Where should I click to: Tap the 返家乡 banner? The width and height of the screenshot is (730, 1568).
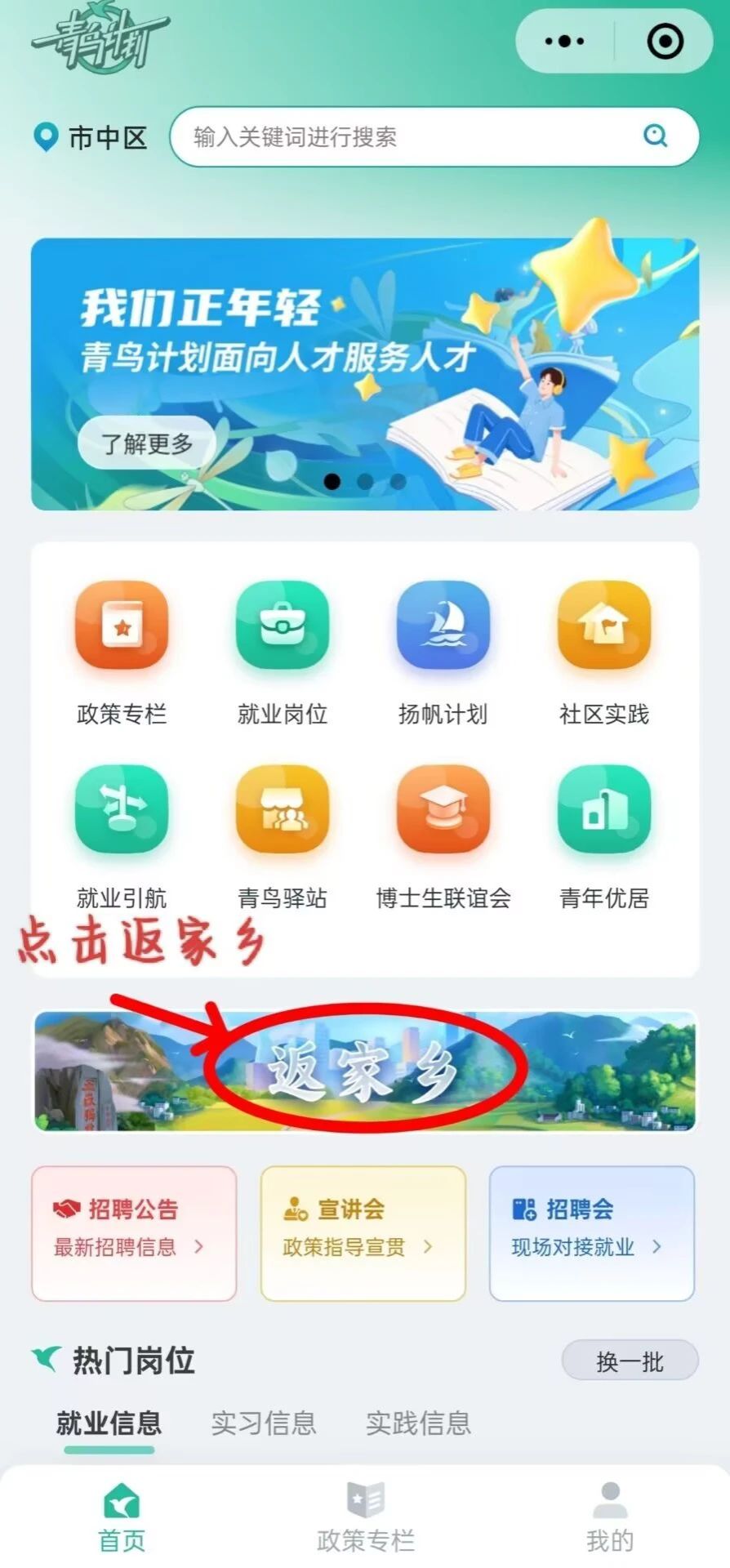[x=365, y=1071]
